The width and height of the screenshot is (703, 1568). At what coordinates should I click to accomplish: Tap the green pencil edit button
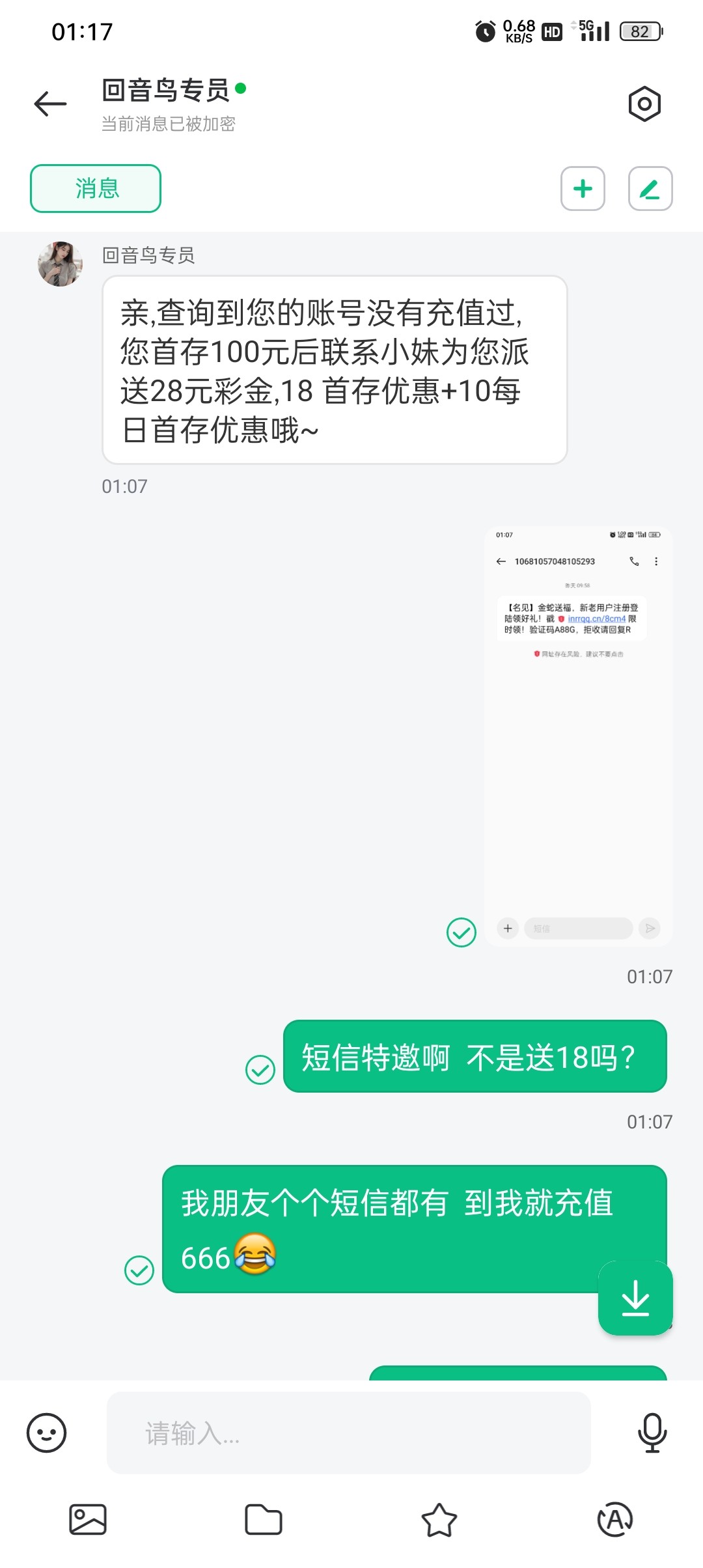[x=650, y=189]
